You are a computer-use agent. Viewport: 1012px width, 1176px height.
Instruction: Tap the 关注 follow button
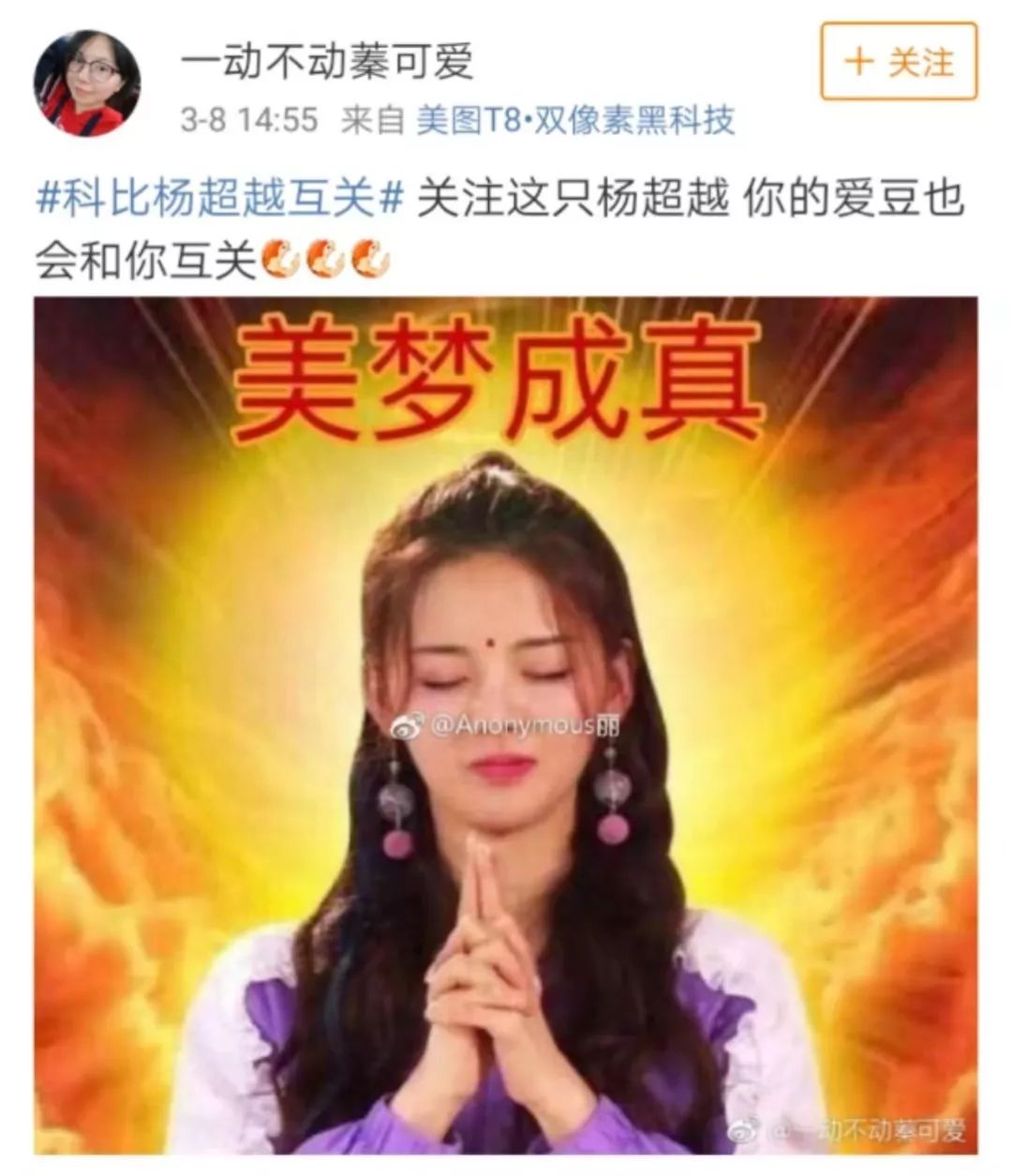898,62
